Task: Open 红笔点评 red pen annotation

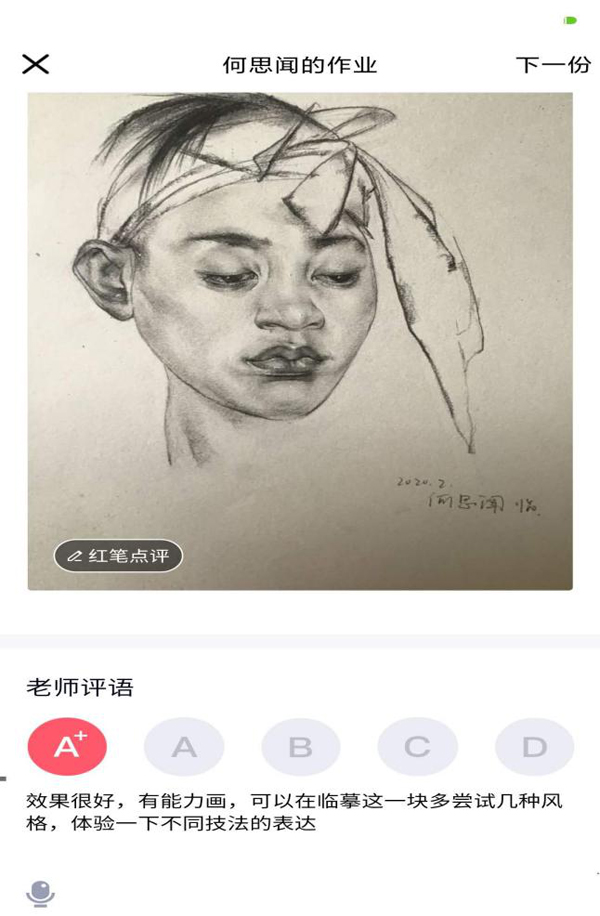Action: click(x=118, y=556)
